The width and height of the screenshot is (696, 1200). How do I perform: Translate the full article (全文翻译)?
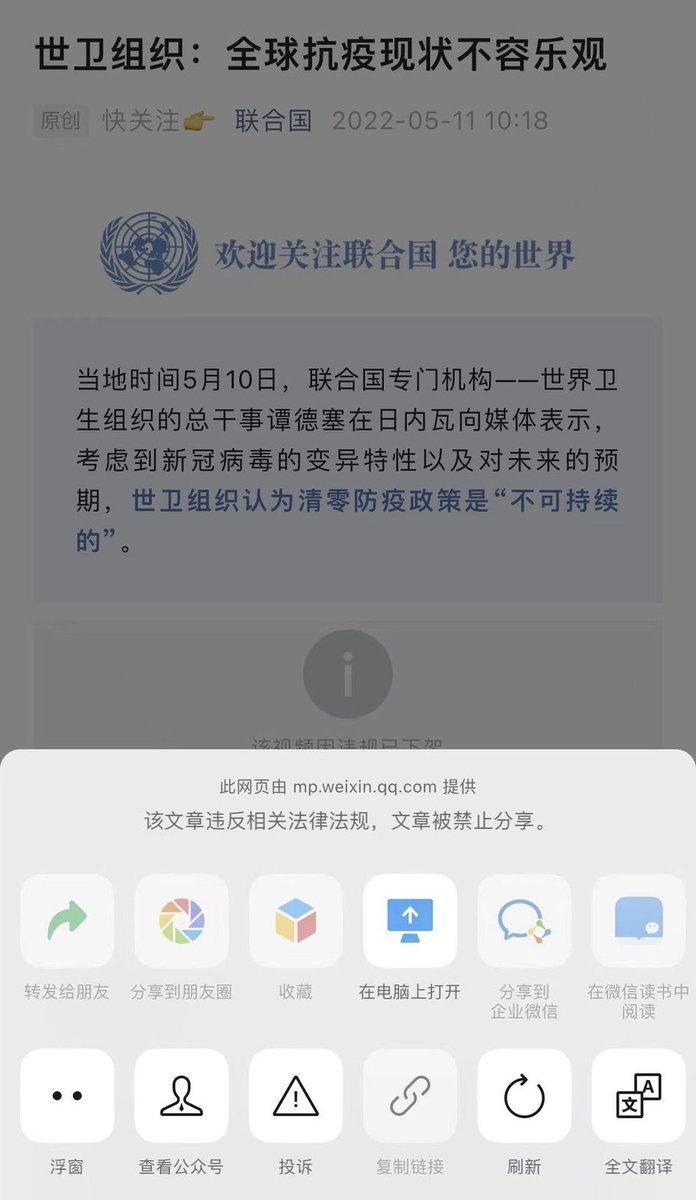coord(638,1096)
